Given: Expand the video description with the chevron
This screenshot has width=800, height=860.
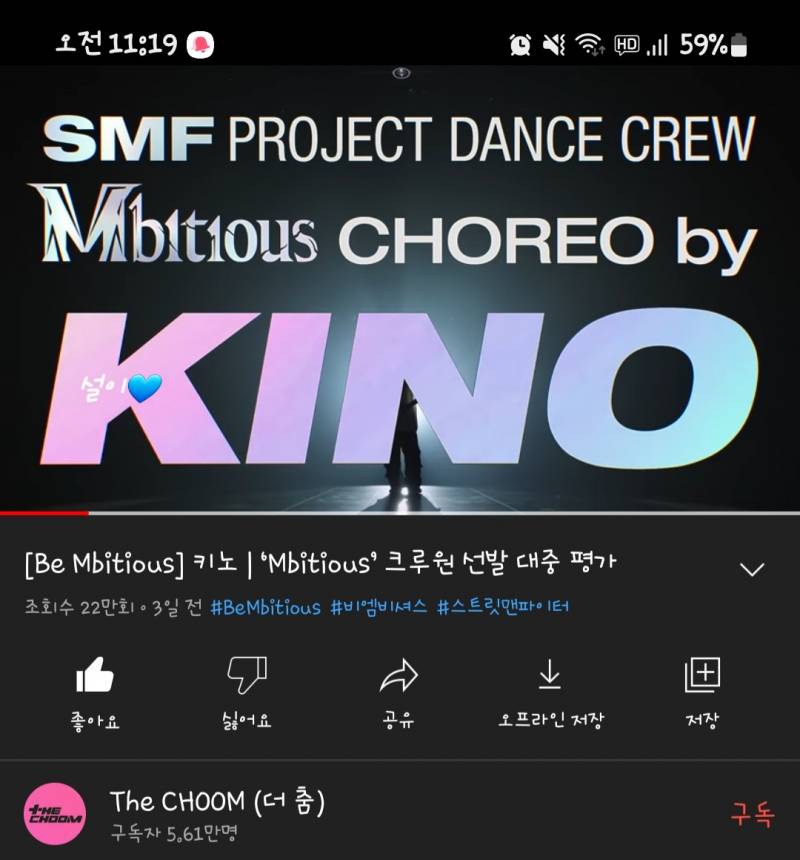Looking at the screenshot, I should (753, 567).
